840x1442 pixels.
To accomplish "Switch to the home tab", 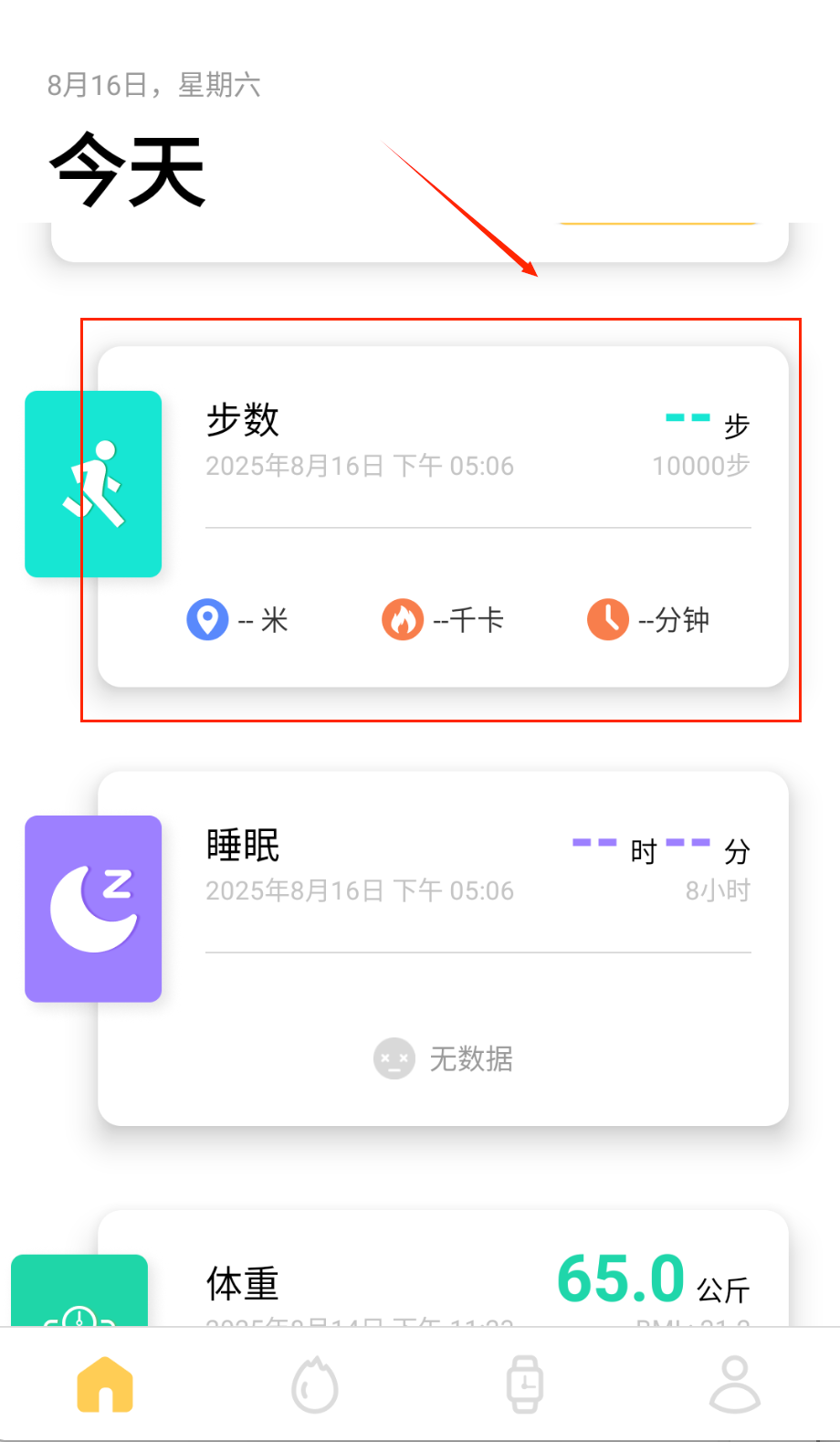I will click(105, 1384).
